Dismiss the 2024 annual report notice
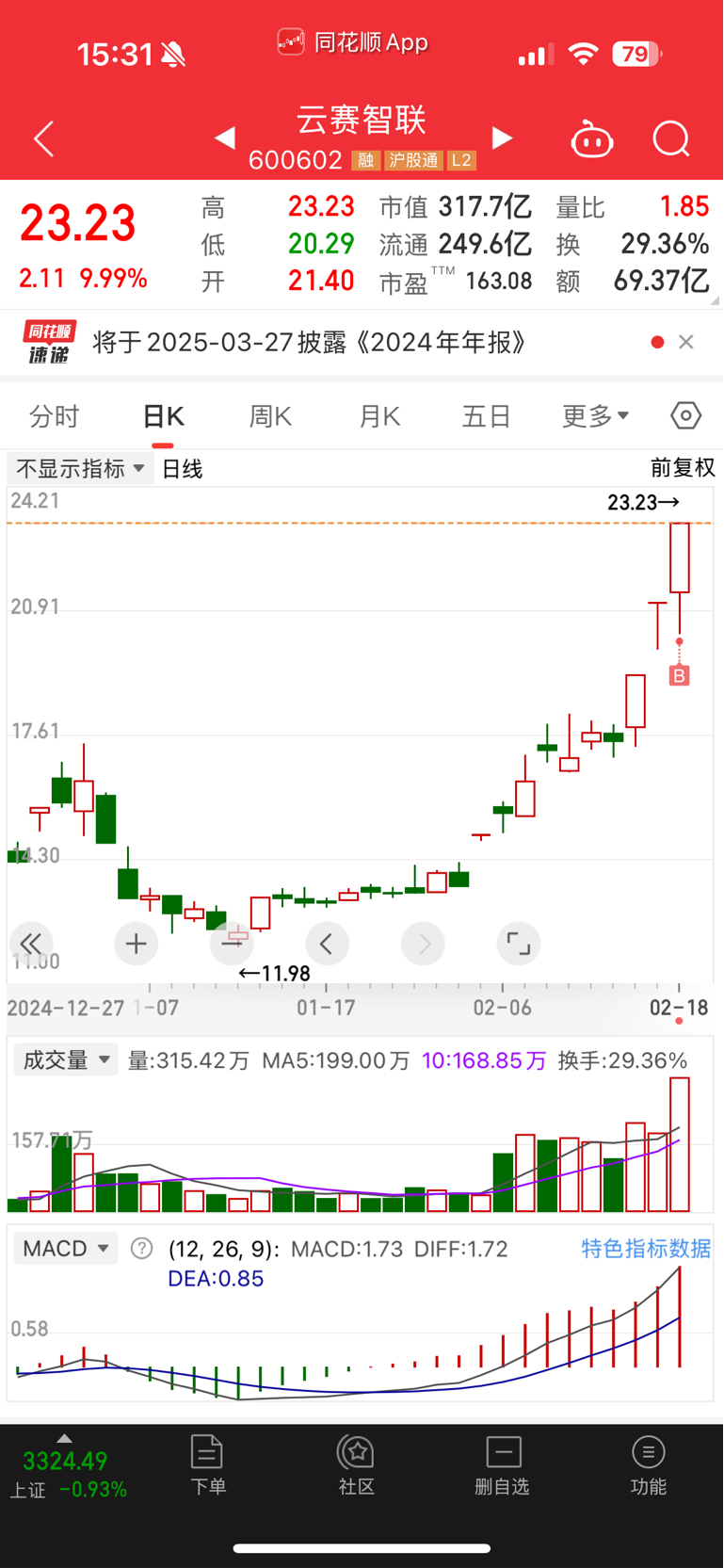724x1568 pixels. tap(686, 343)
